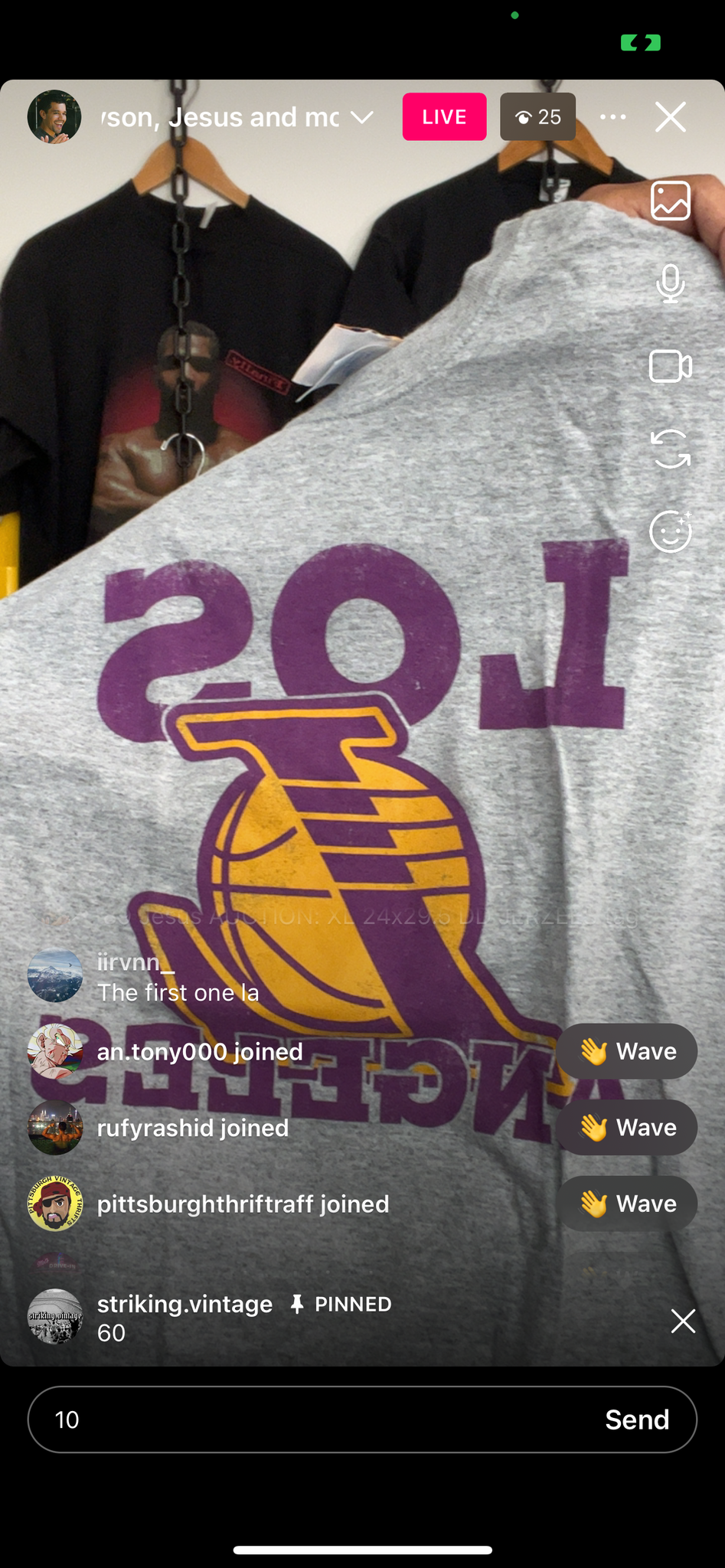The width and height of the screenshot is (725, 1568).
Task: Dismiss the pinned striking.vintage comment
Action: (x=683, y=1321)
